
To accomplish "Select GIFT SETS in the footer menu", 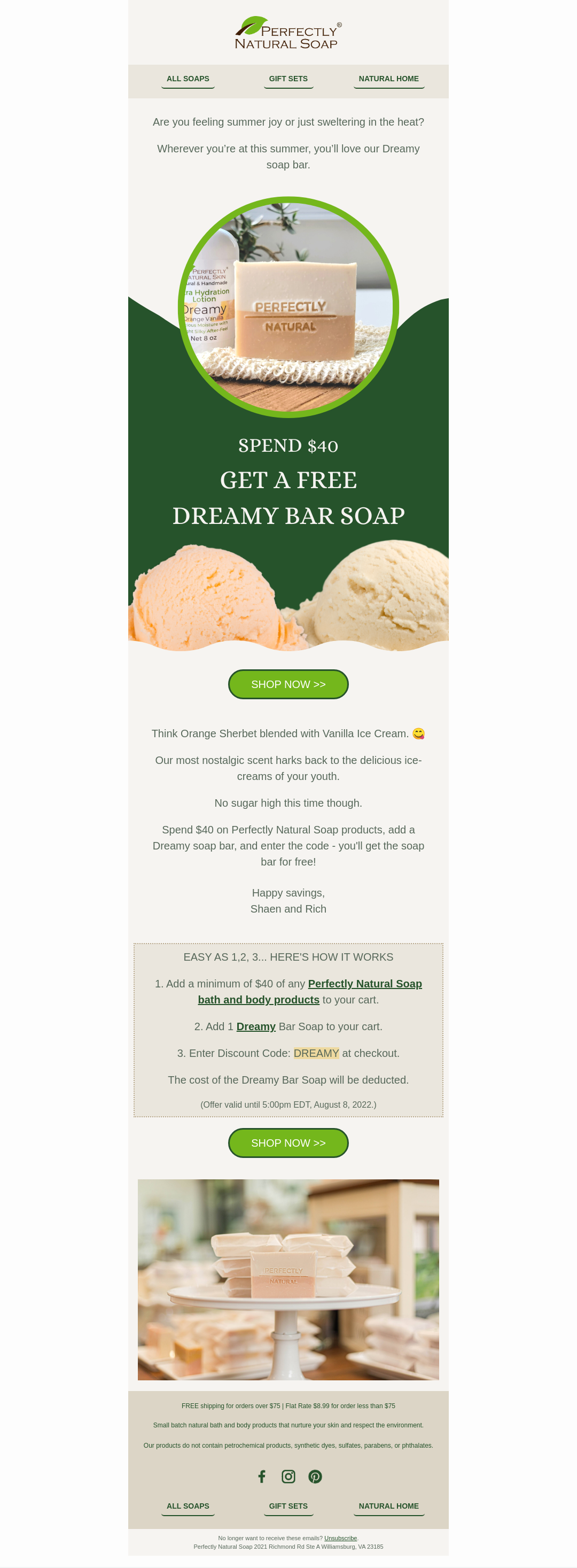I will click(288, 1506).
